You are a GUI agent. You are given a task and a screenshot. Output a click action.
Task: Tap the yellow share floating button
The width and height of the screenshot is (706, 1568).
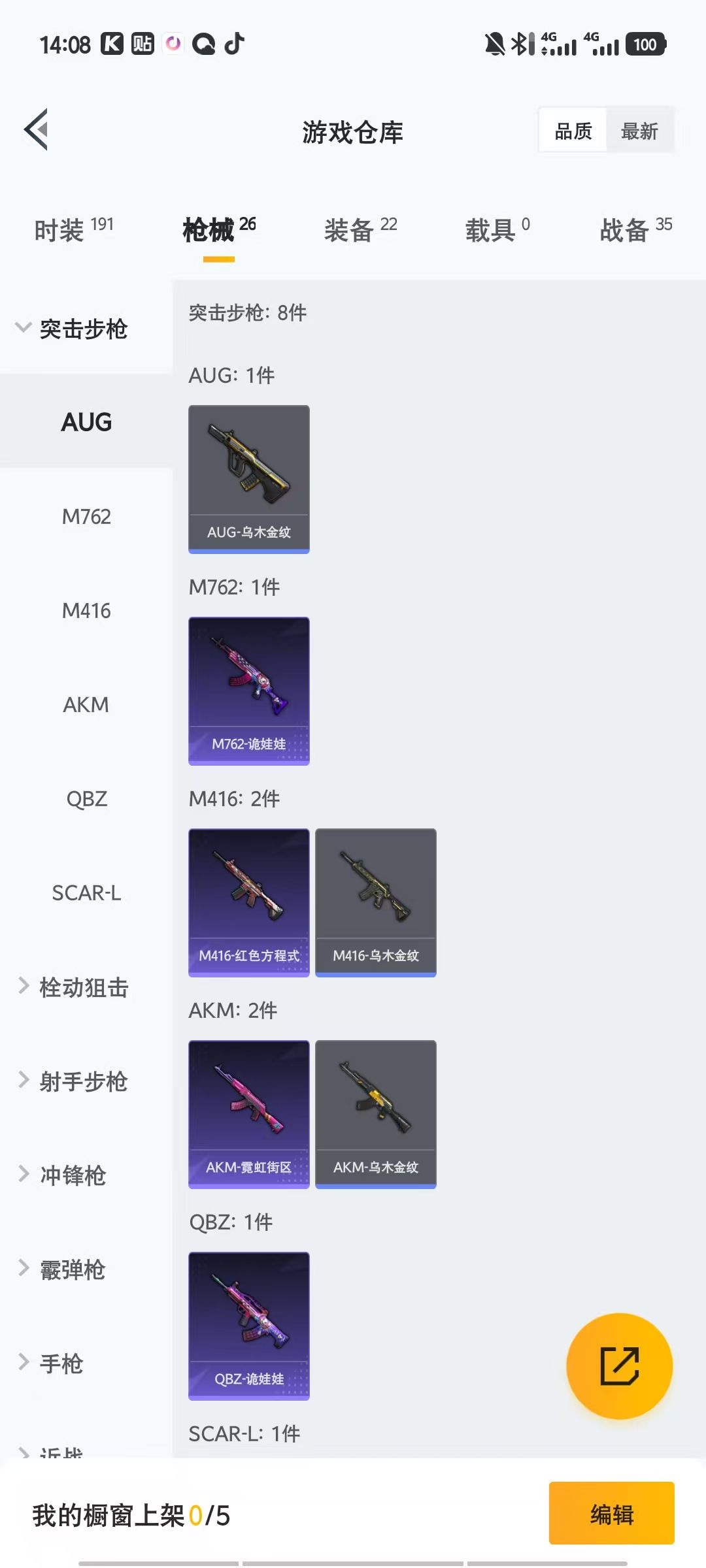(x=619, y=1365)
